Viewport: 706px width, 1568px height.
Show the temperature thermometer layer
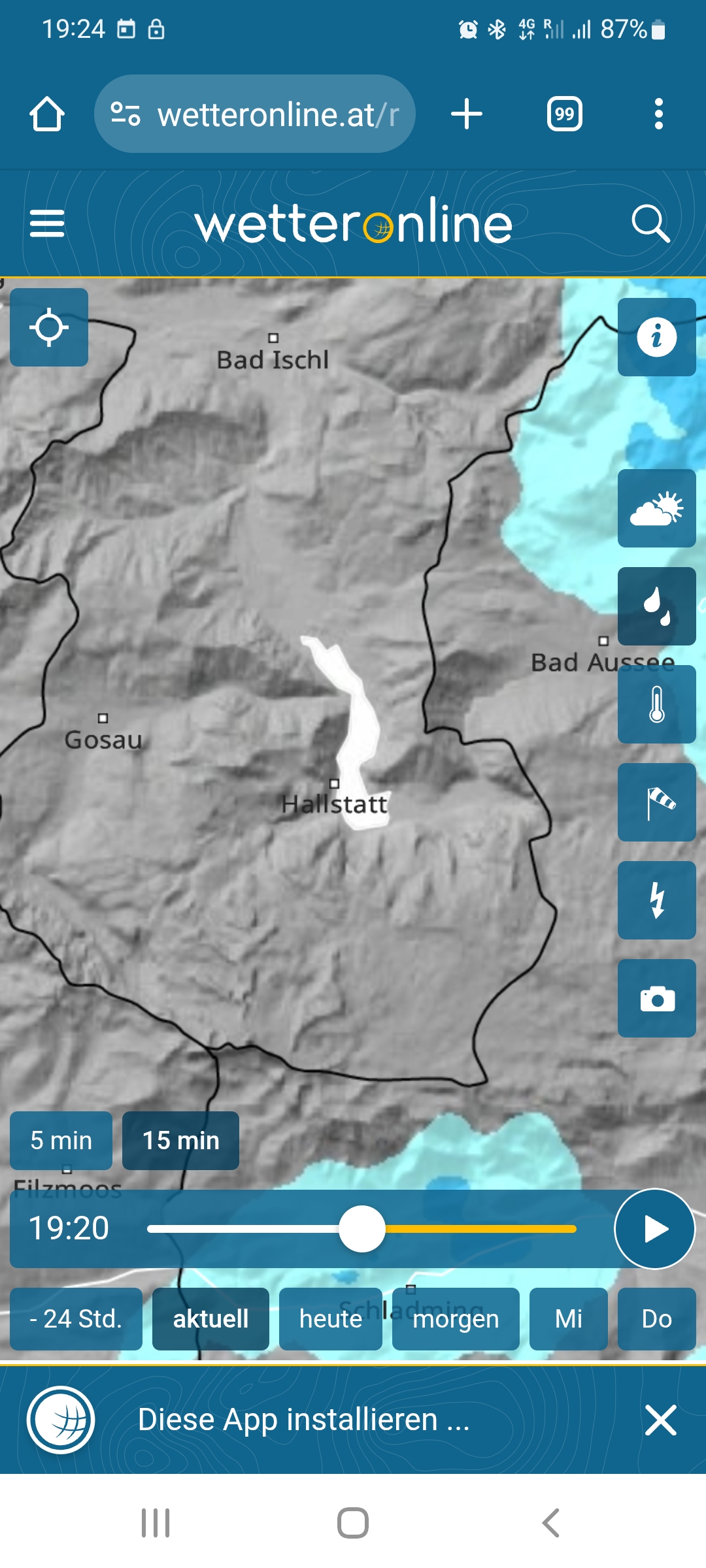pos(656,704)
